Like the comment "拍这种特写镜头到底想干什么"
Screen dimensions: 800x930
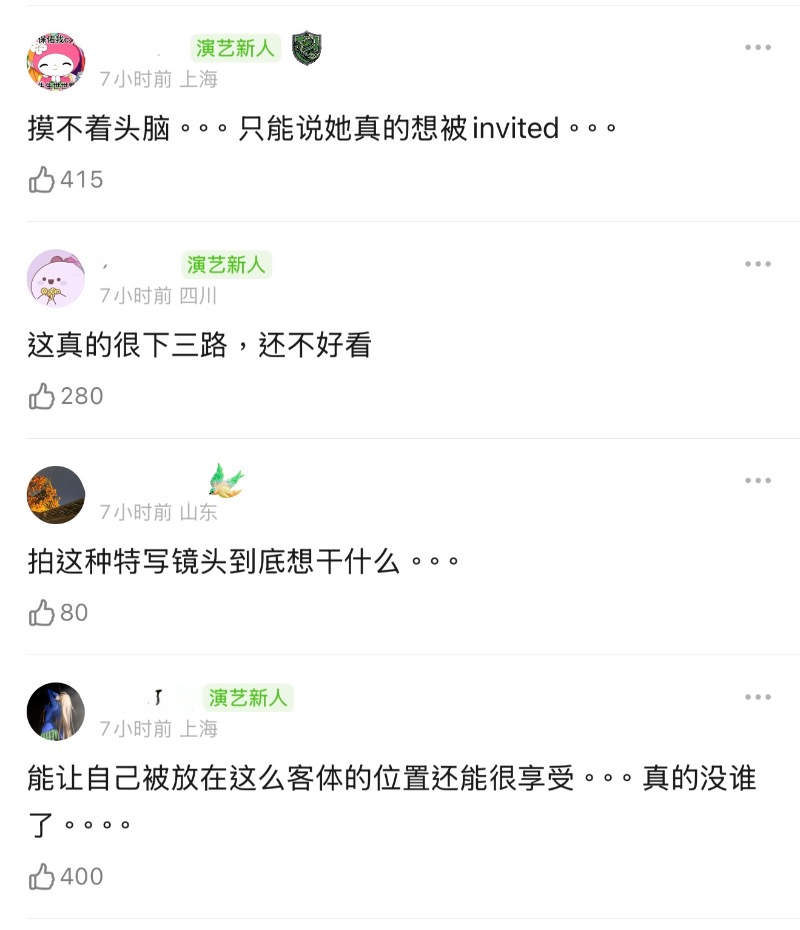point(42,613)
